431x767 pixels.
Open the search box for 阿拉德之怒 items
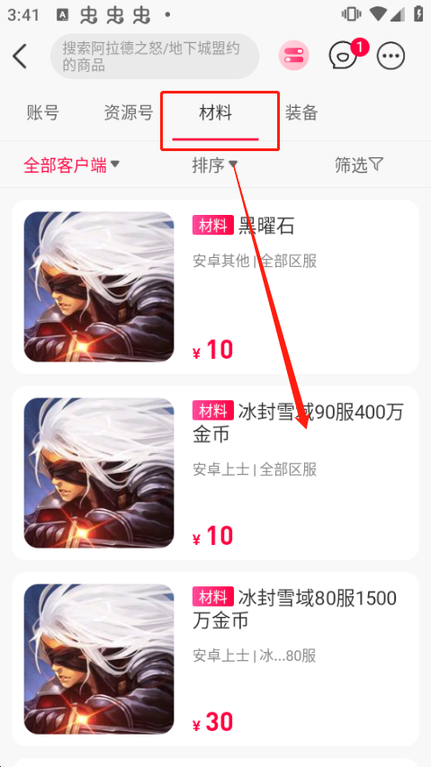coord(155,56)
